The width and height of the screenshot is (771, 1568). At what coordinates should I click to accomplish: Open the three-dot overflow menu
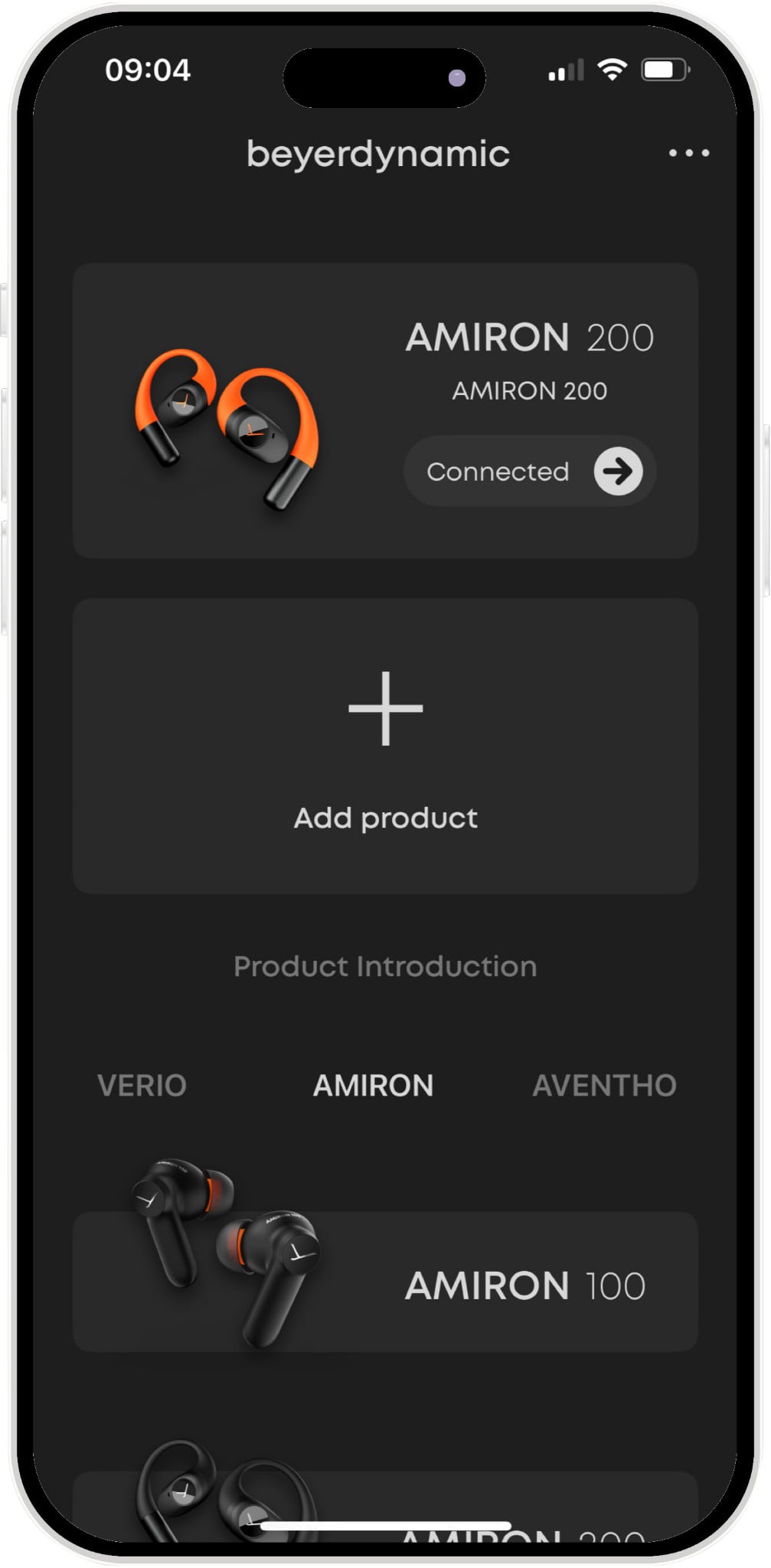pos(688,153)
